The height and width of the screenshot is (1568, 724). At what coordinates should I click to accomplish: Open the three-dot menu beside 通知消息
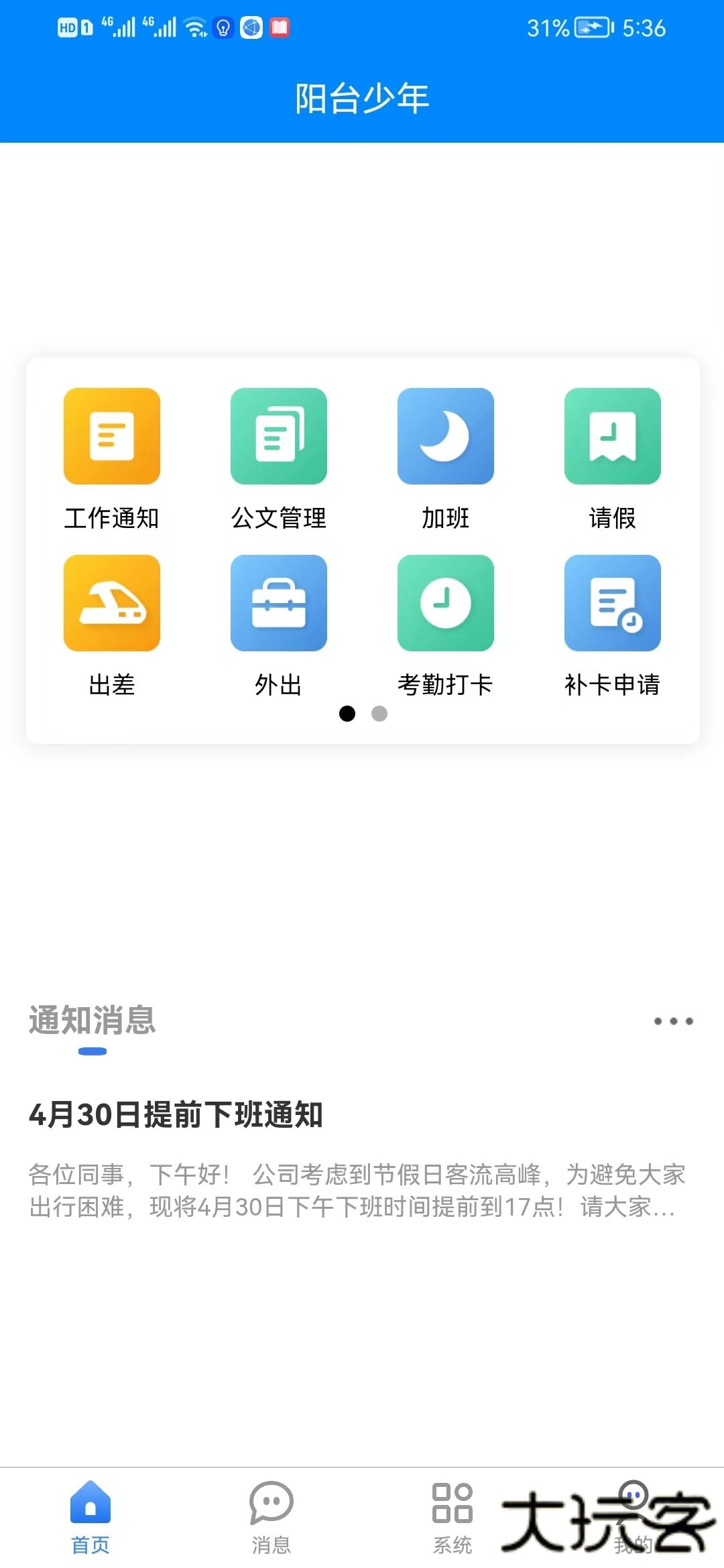point(673,1021)
